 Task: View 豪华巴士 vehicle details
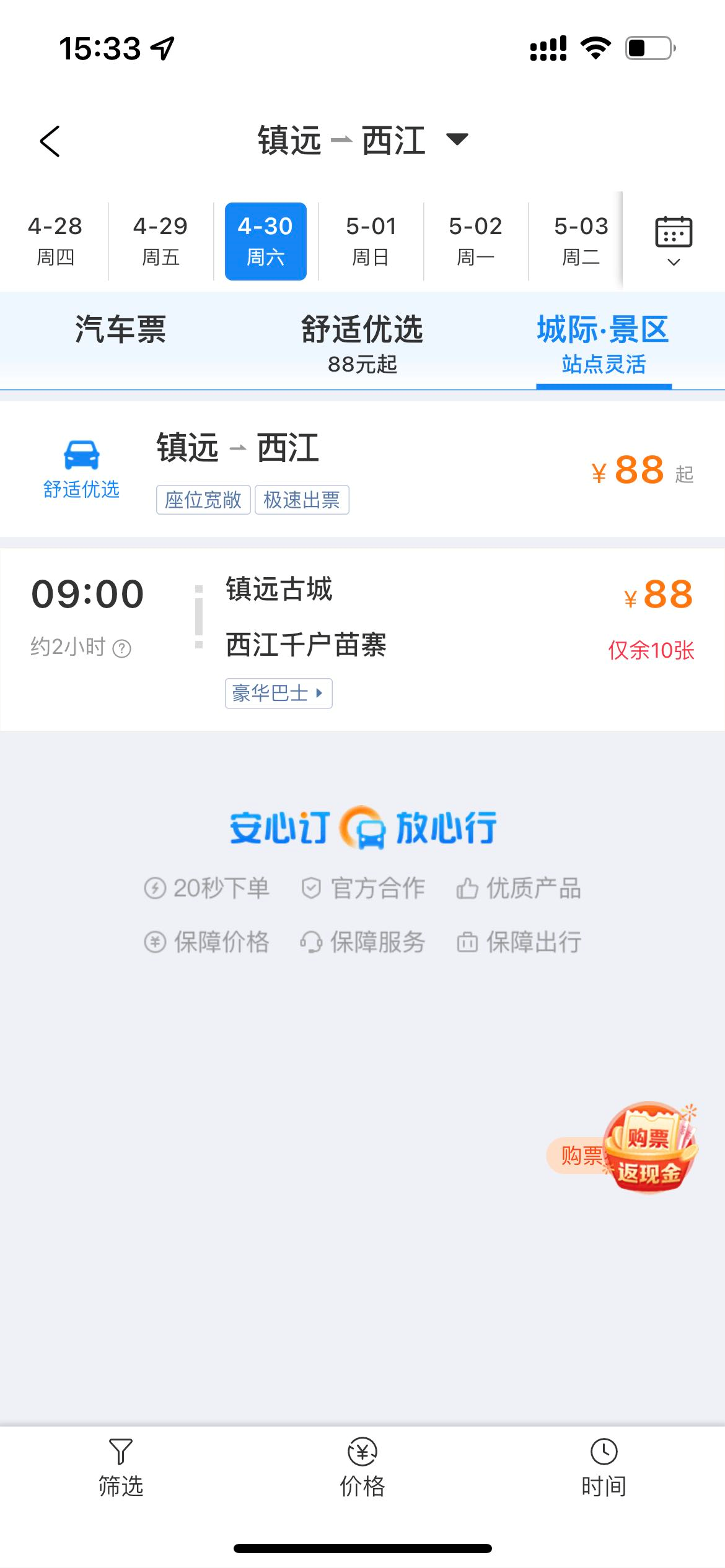tap(278, 693)
